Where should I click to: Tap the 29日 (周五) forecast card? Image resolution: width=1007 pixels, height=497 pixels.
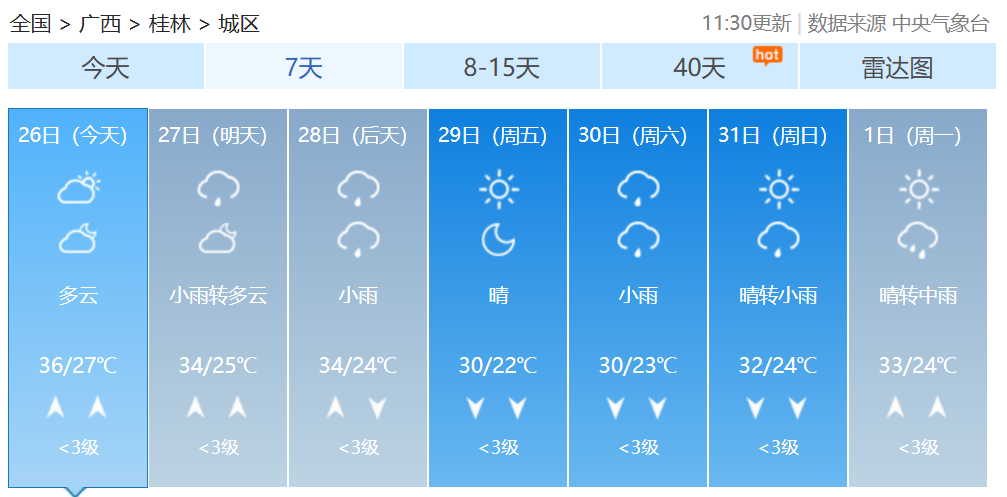click(498, 298)
